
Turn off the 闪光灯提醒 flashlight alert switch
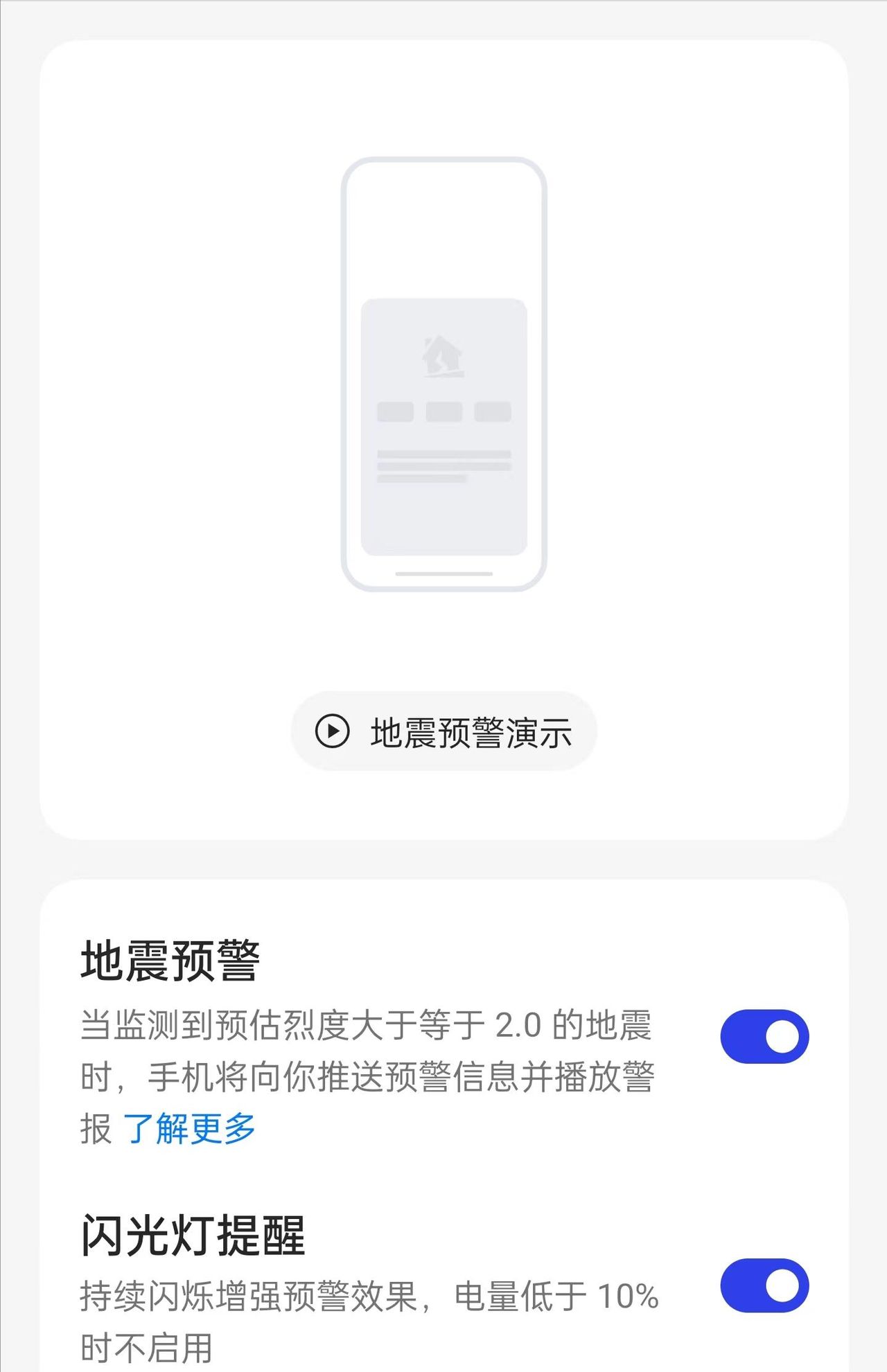pyautogui.click(x=762, y=1285)
